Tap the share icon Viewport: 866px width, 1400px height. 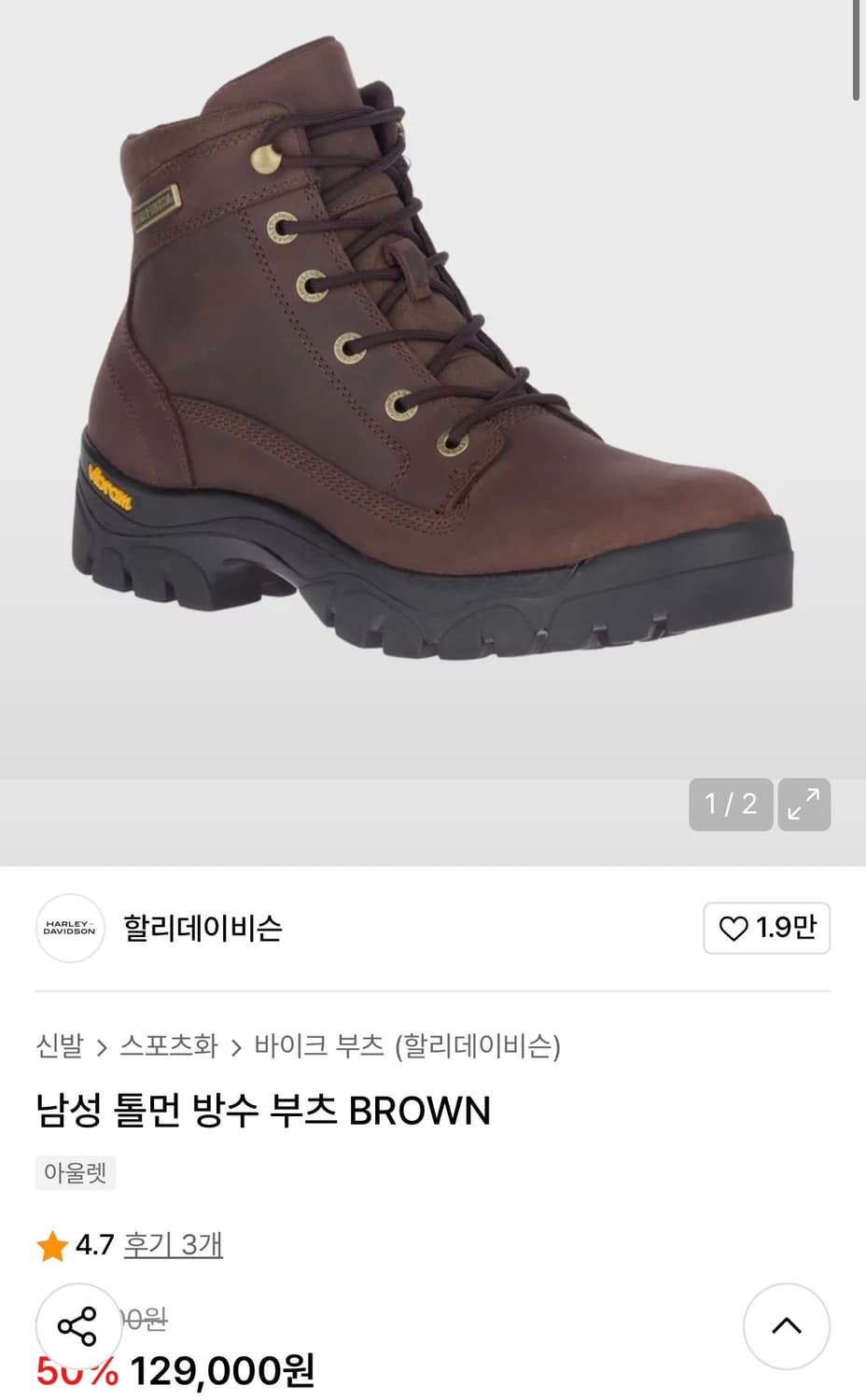coord(79,1325)
